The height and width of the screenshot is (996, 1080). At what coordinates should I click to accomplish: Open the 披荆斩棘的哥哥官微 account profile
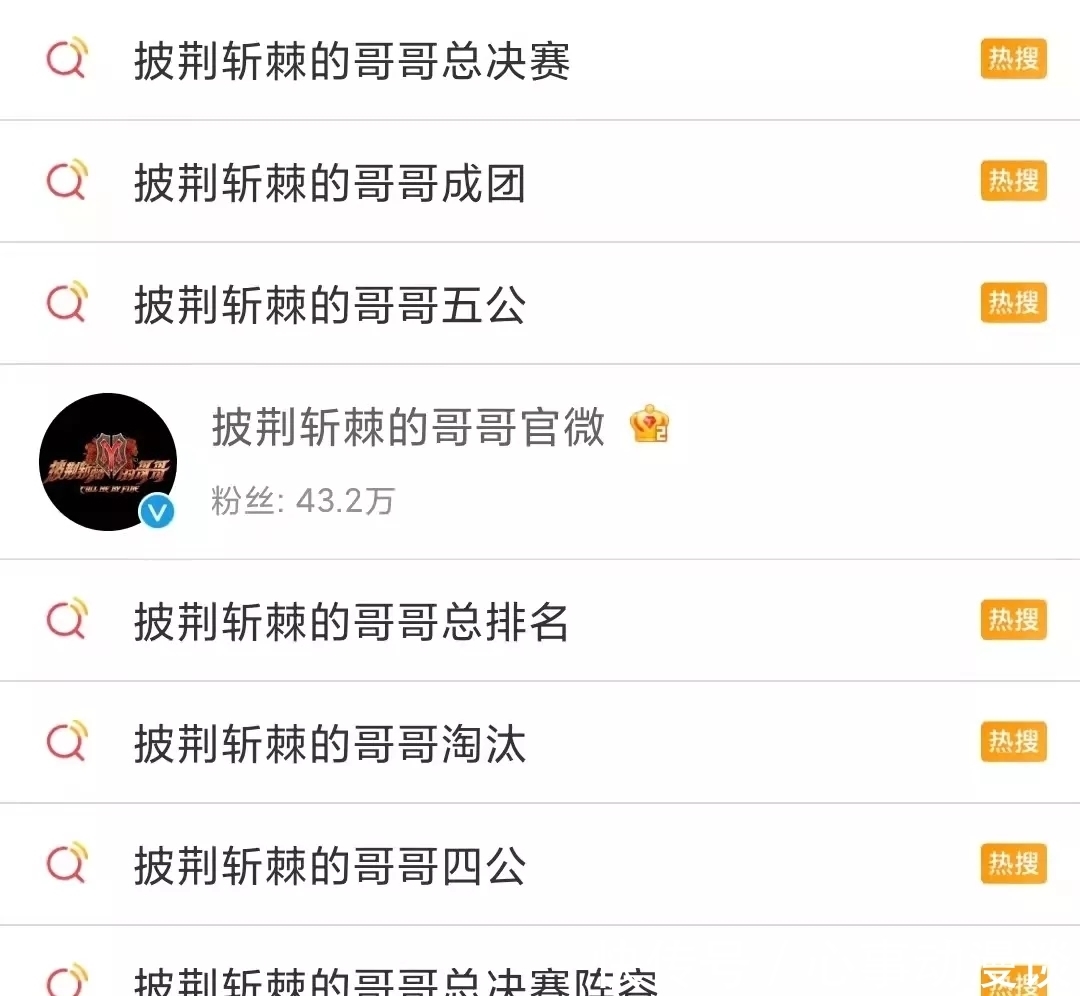pos(408,430)
